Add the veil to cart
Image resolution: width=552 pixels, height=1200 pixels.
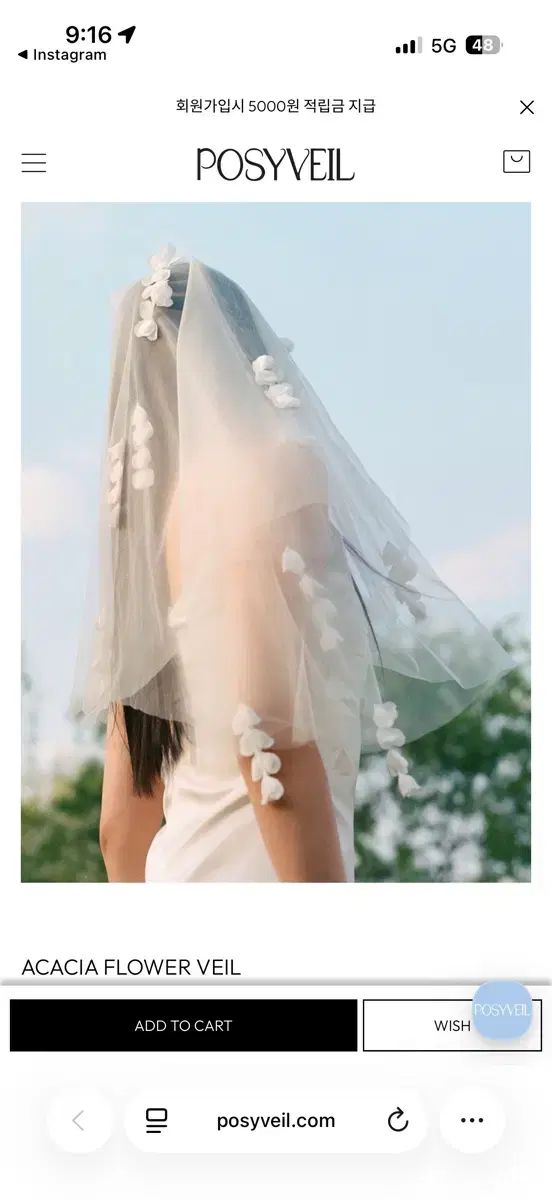(183, 1025)
